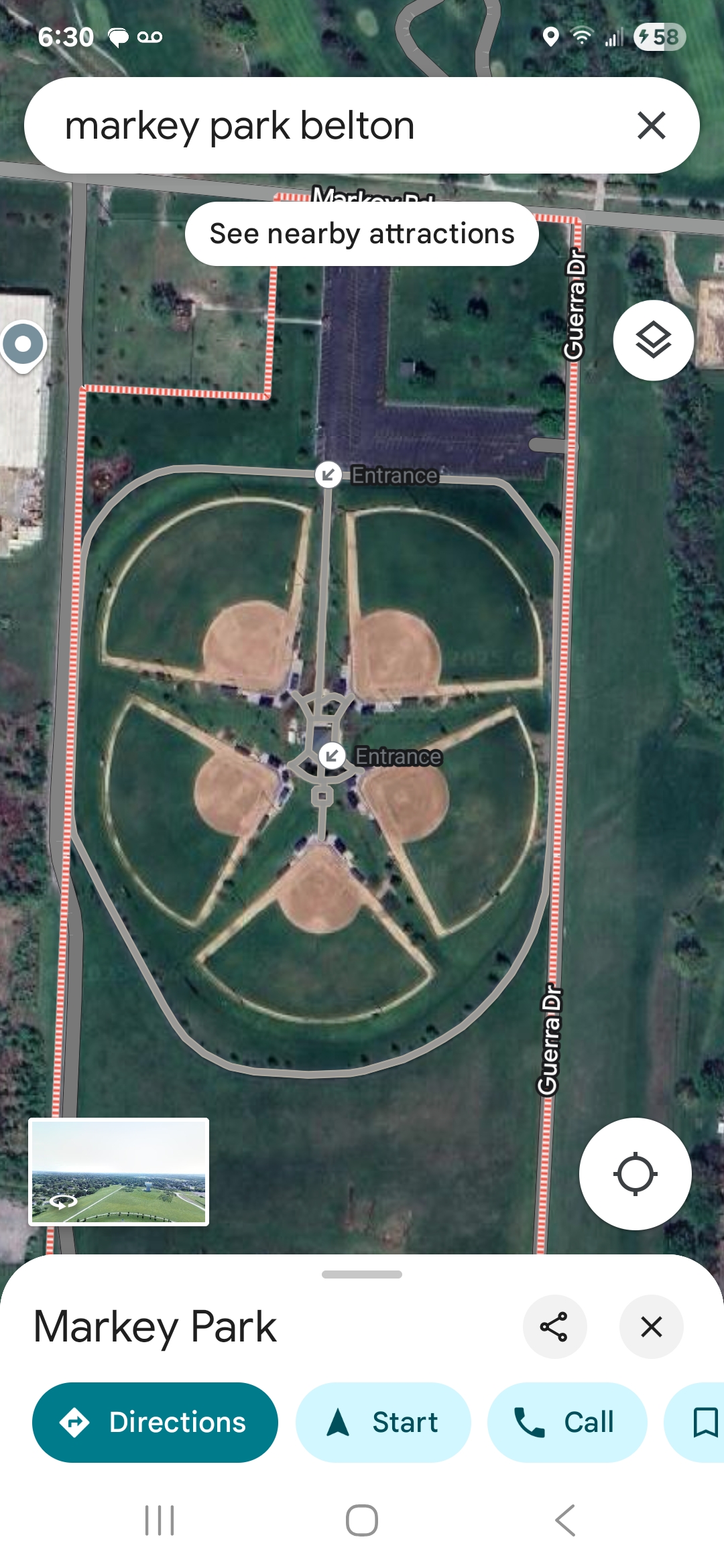Viewport: 724px width, 1568px height.
Task: Close the Markey Park info card
Action: point(651,1327)
